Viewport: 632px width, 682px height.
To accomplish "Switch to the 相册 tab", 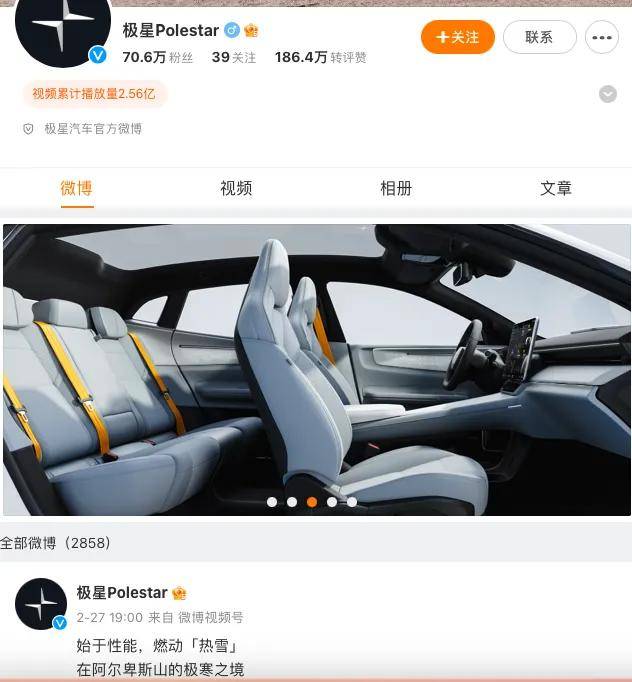I will (x=396, y=188).
